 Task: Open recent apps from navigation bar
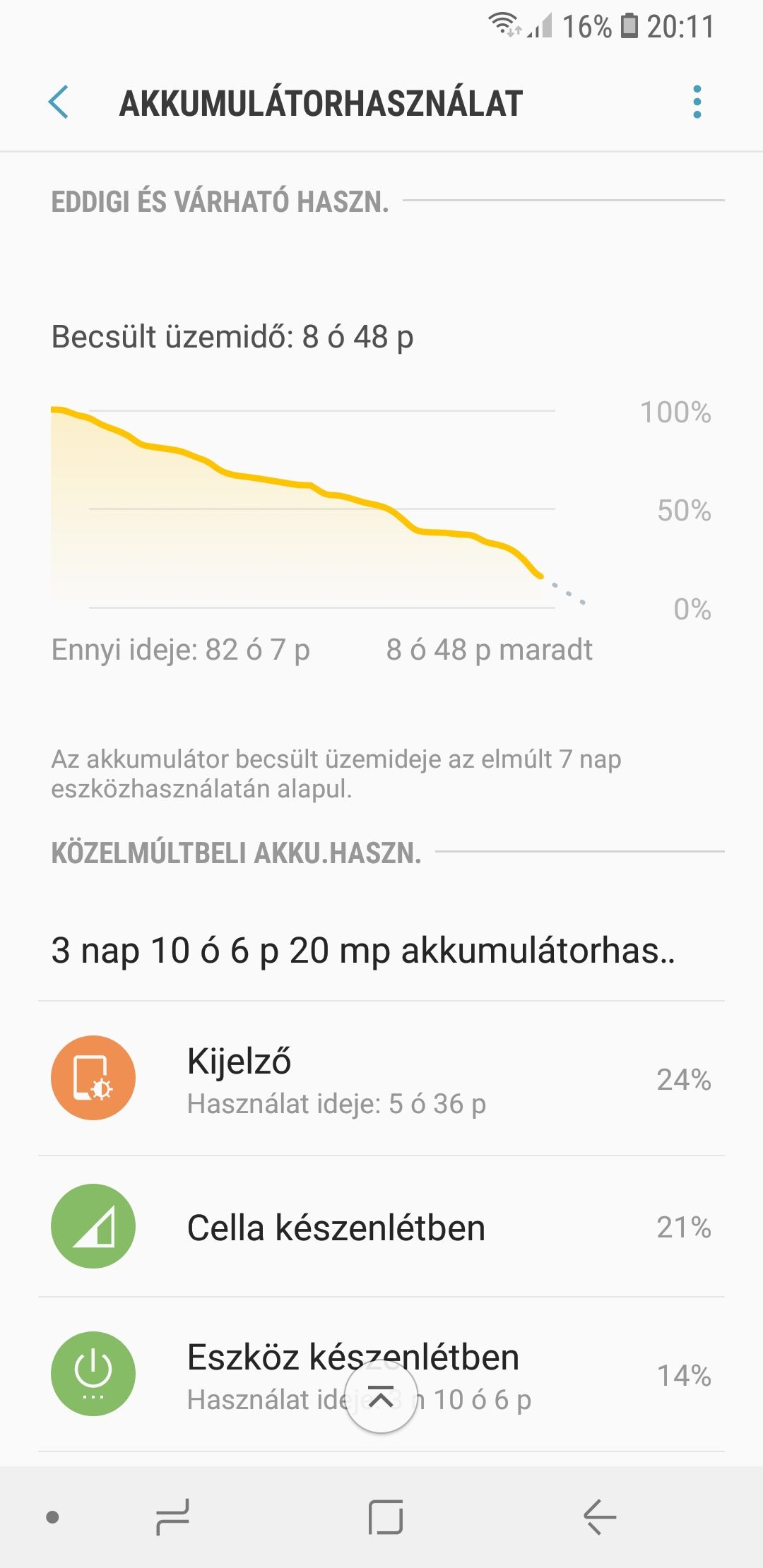pyautogui.click(x=172, y=1517)
